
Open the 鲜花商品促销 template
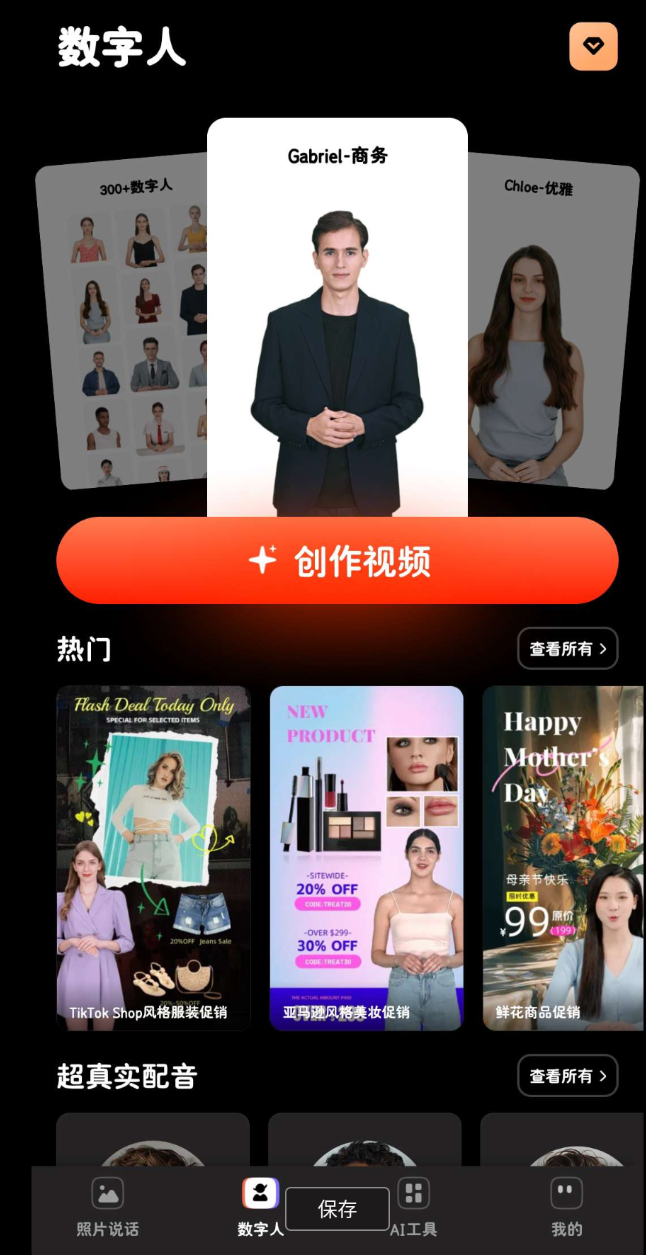[563, 857]
